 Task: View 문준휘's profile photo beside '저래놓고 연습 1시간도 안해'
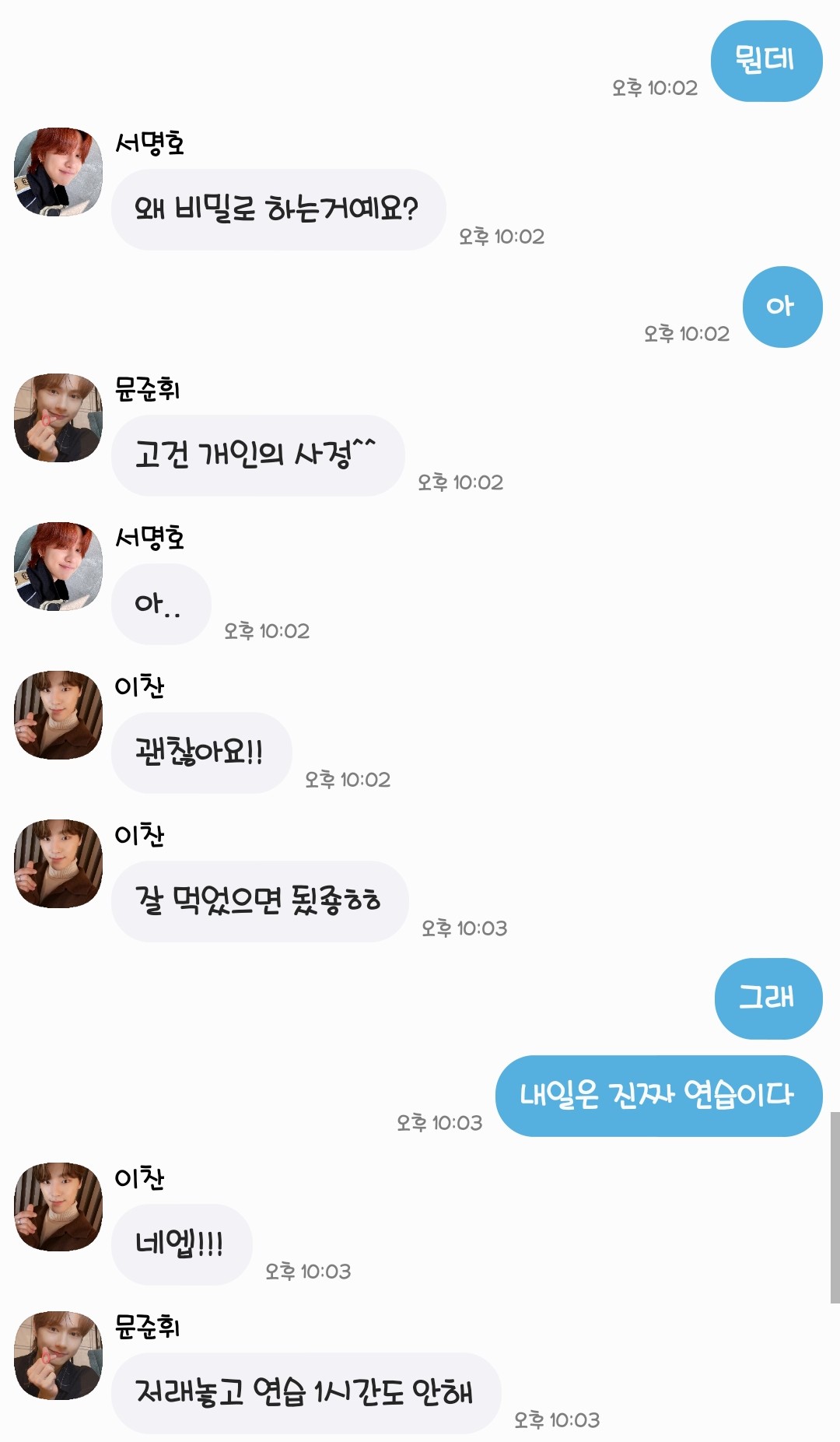(x=58, y=1356)
